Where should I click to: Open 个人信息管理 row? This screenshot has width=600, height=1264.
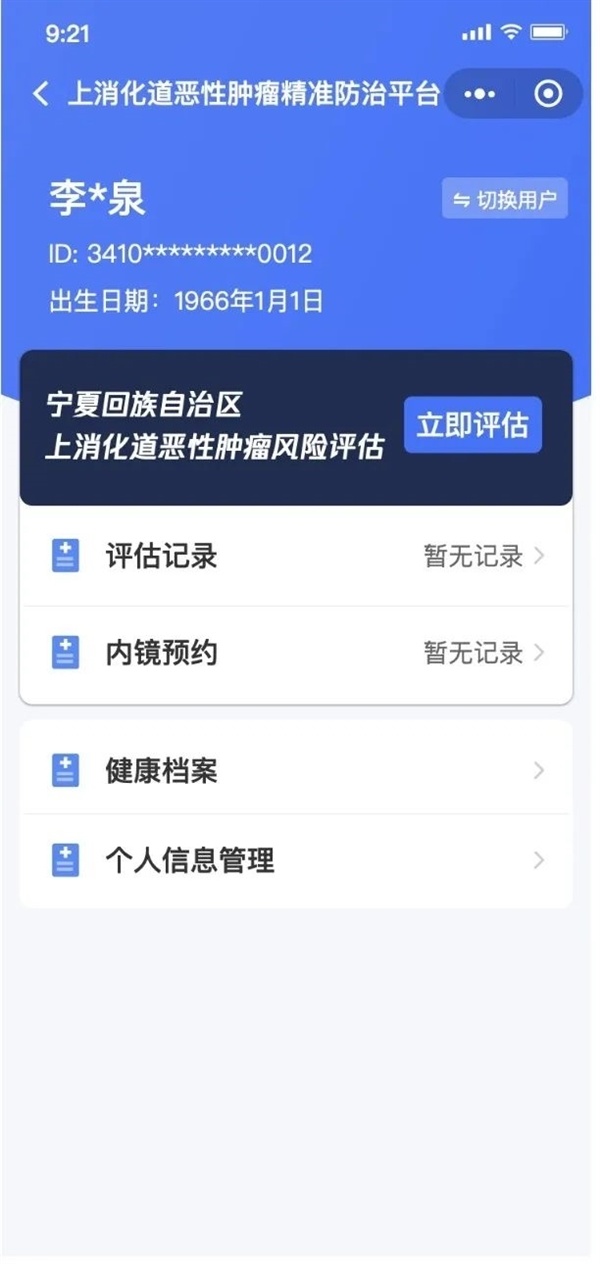[296, 860]
